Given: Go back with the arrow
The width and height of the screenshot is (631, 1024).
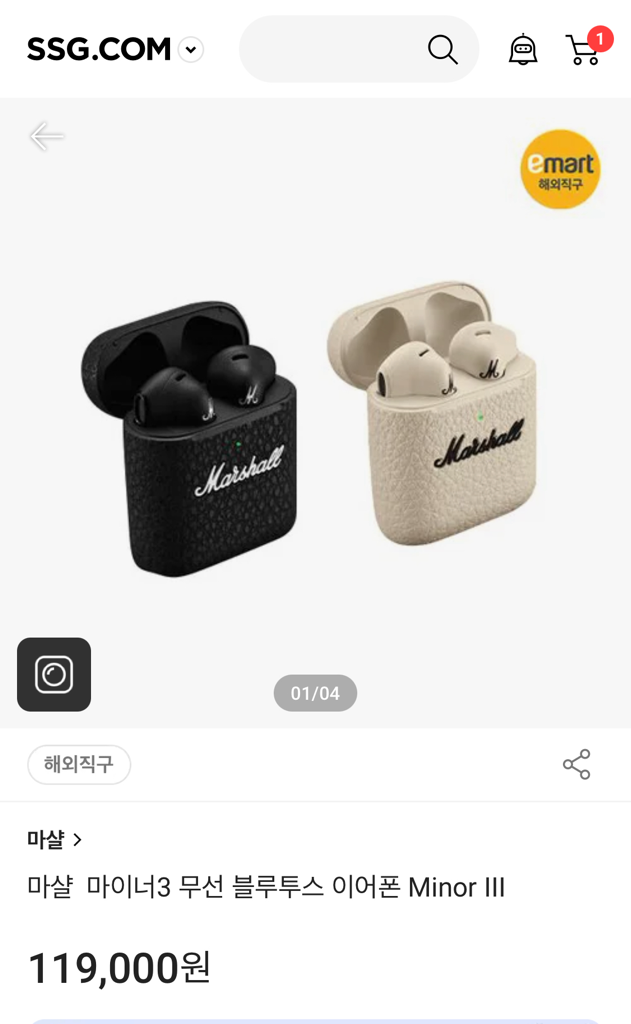Looking at the screenshot, I should [46, 136].
